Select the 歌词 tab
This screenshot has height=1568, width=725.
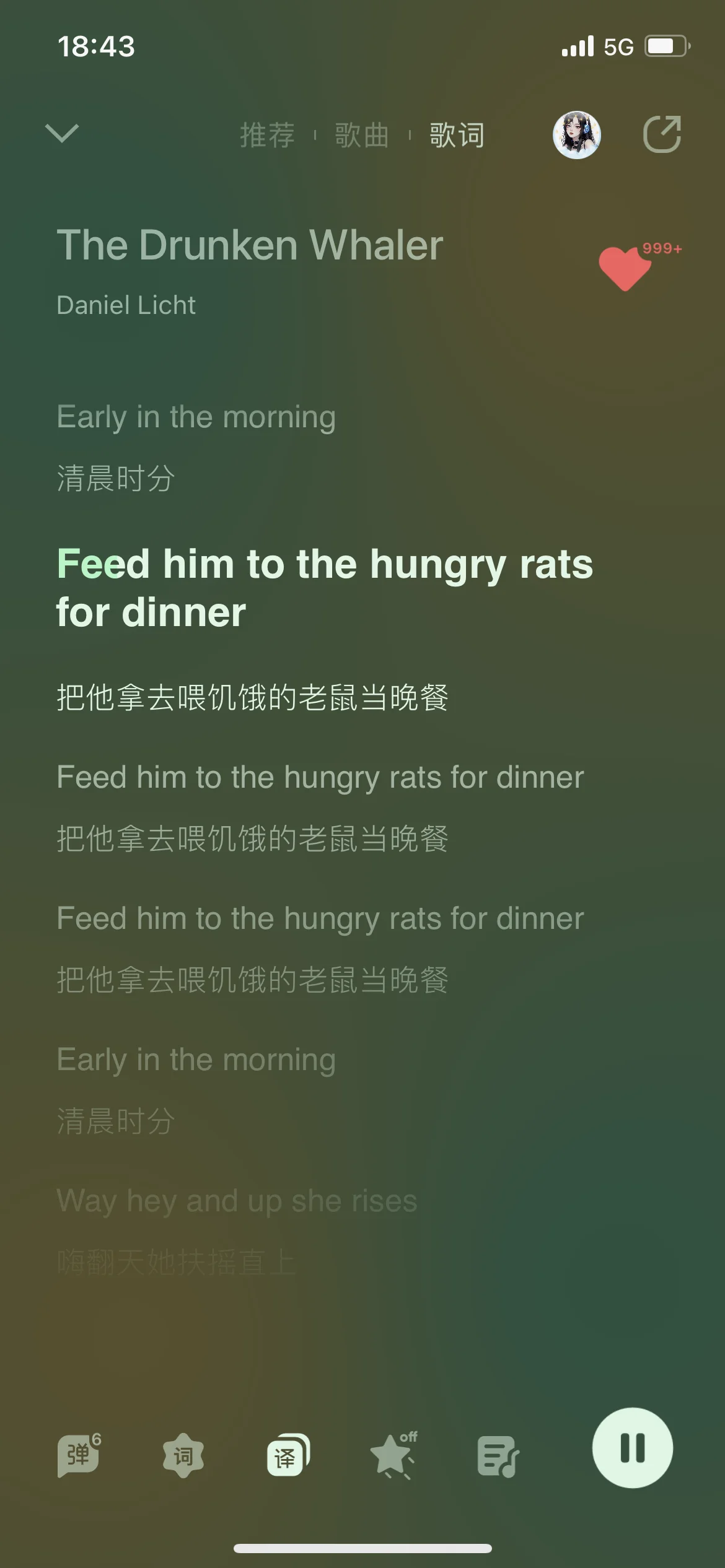[457, 135]
